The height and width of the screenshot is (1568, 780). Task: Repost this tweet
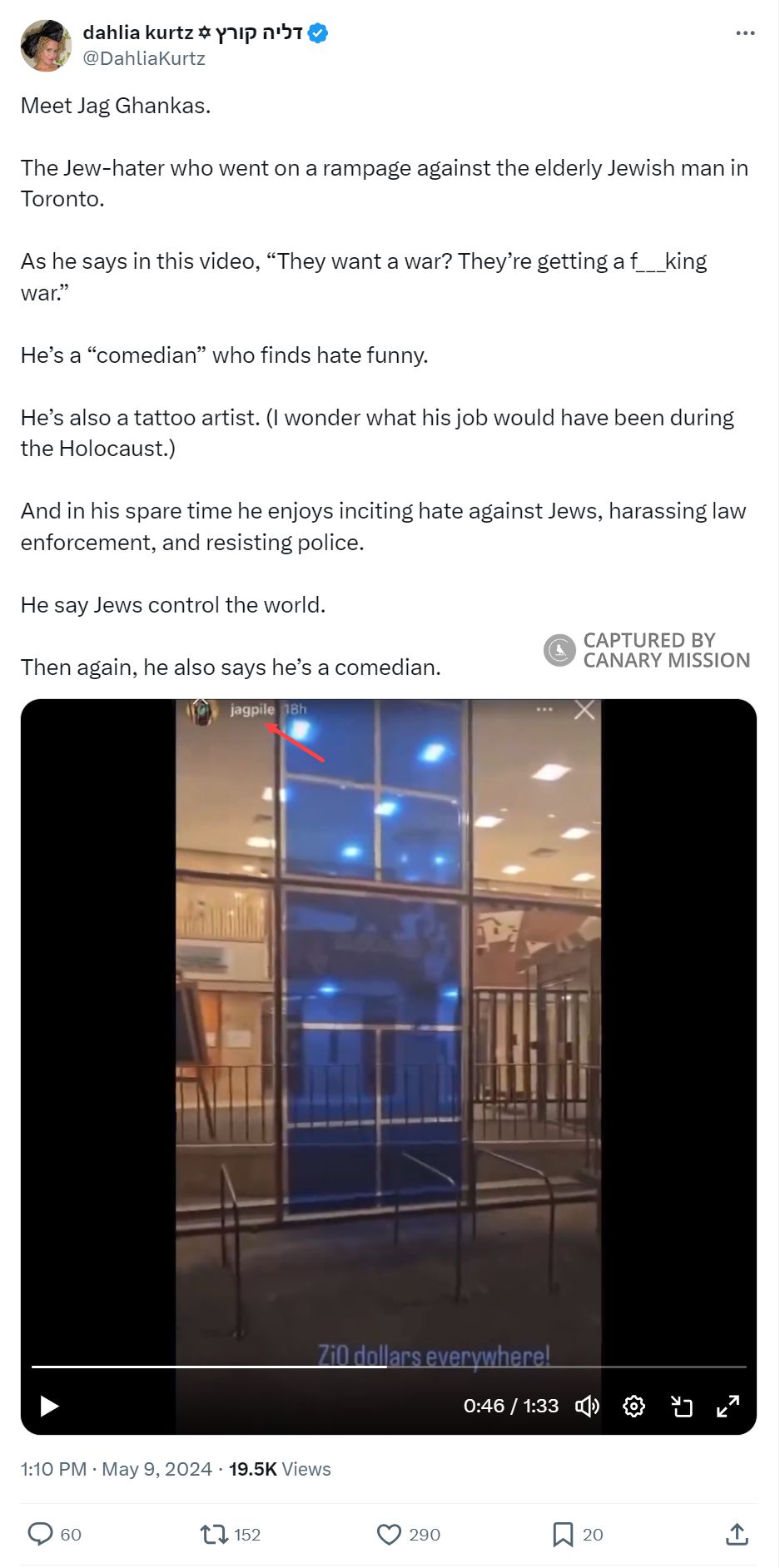click(x=214, y=1534)
